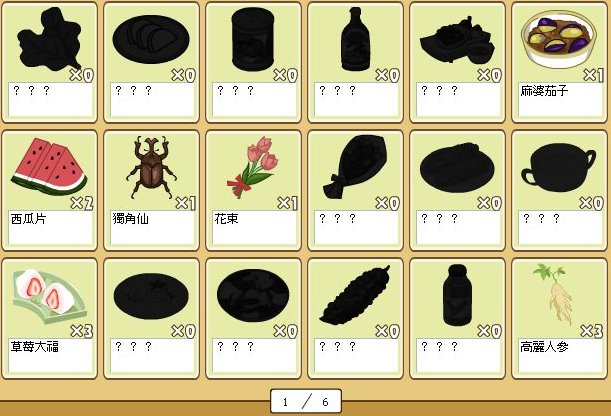The height and width of the screenshot is (416, 611).
Task: Choose the 花束 bouquet card
Action: pos(253,188)
